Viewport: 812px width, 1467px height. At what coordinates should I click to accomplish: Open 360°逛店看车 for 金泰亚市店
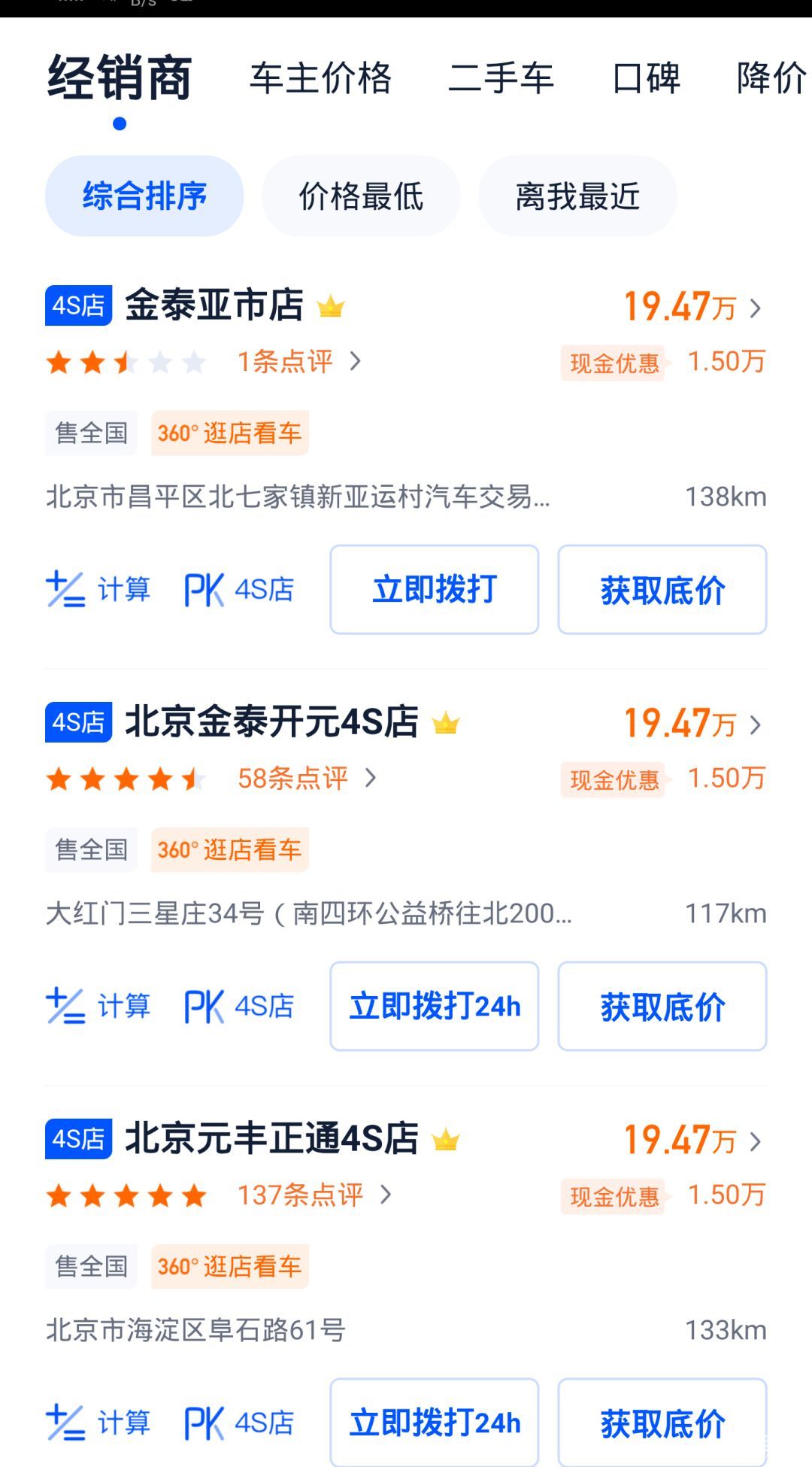(228, 433)
